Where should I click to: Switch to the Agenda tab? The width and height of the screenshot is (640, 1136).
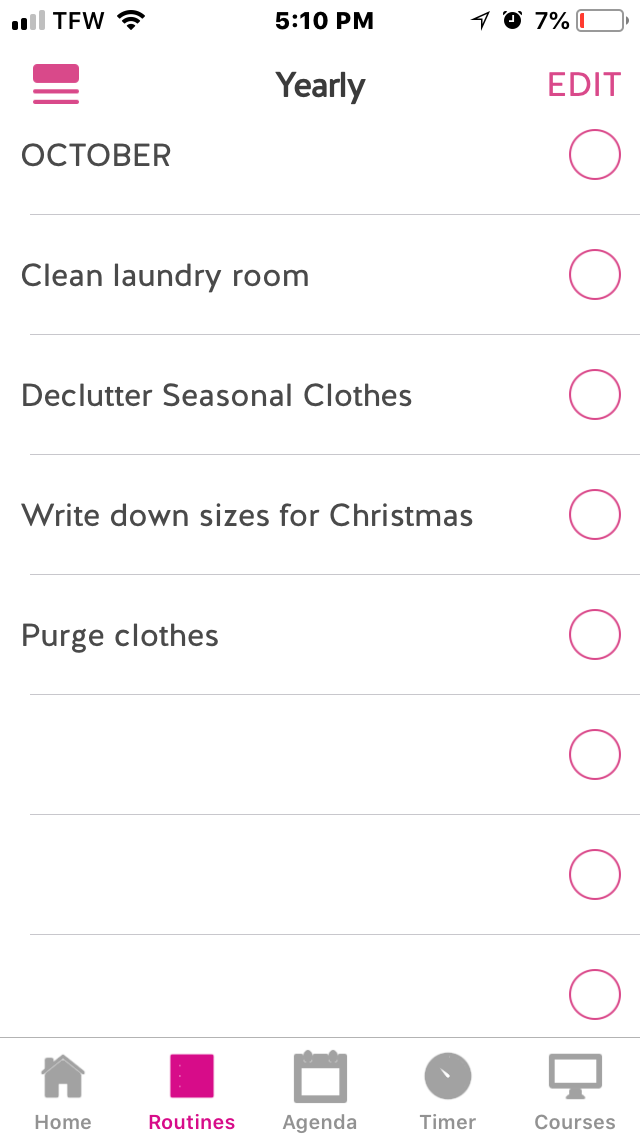320,1090
